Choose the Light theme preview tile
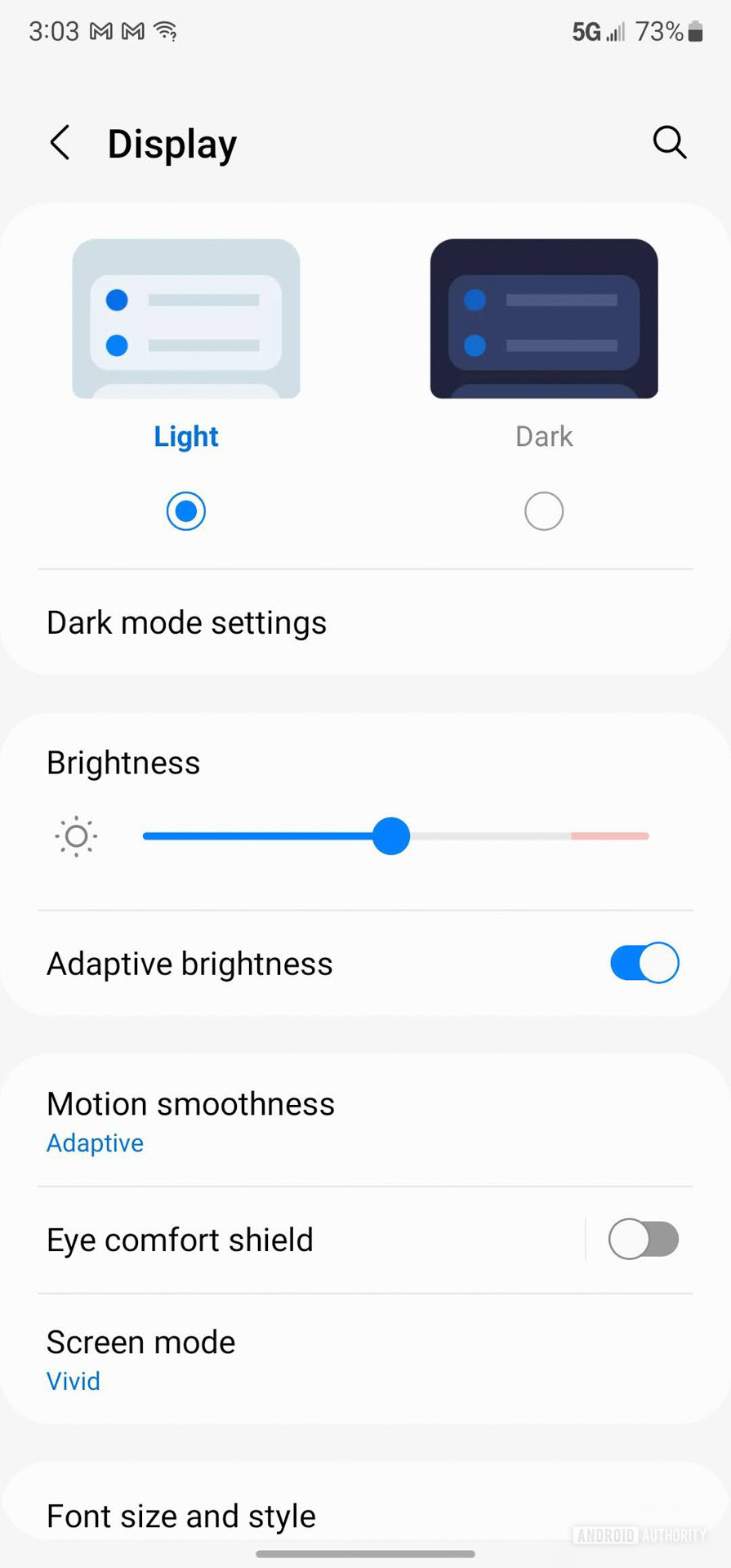This screenshot has width=731, height=1568. pos(186,318)
